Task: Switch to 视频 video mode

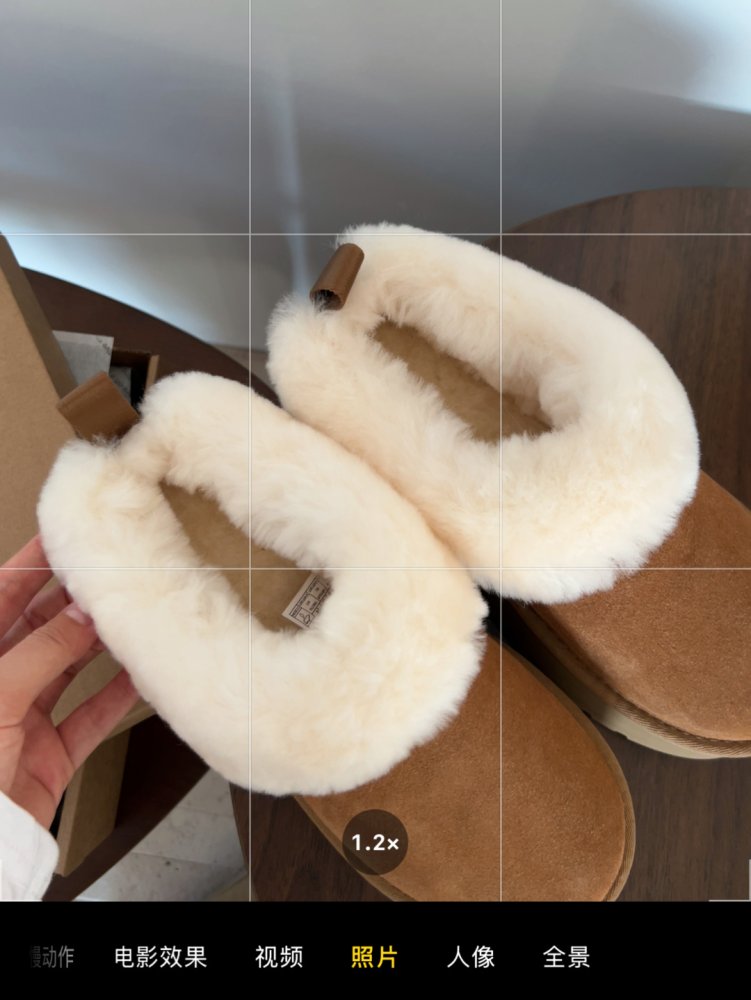Action: pos(279,957)
